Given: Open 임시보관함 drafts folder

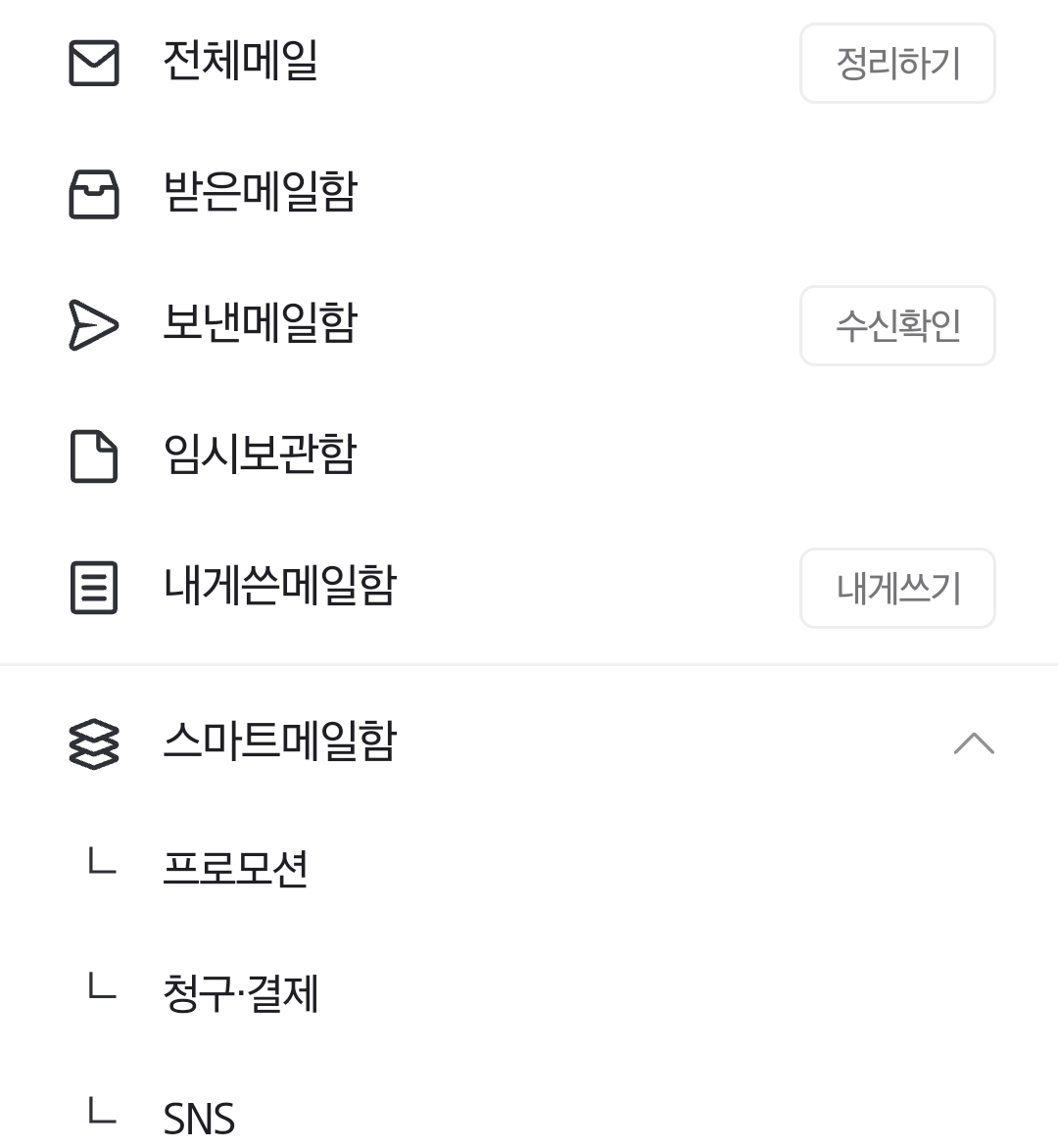Looking at the screenshot, I should pyautogui.click(x=260, y=454).
